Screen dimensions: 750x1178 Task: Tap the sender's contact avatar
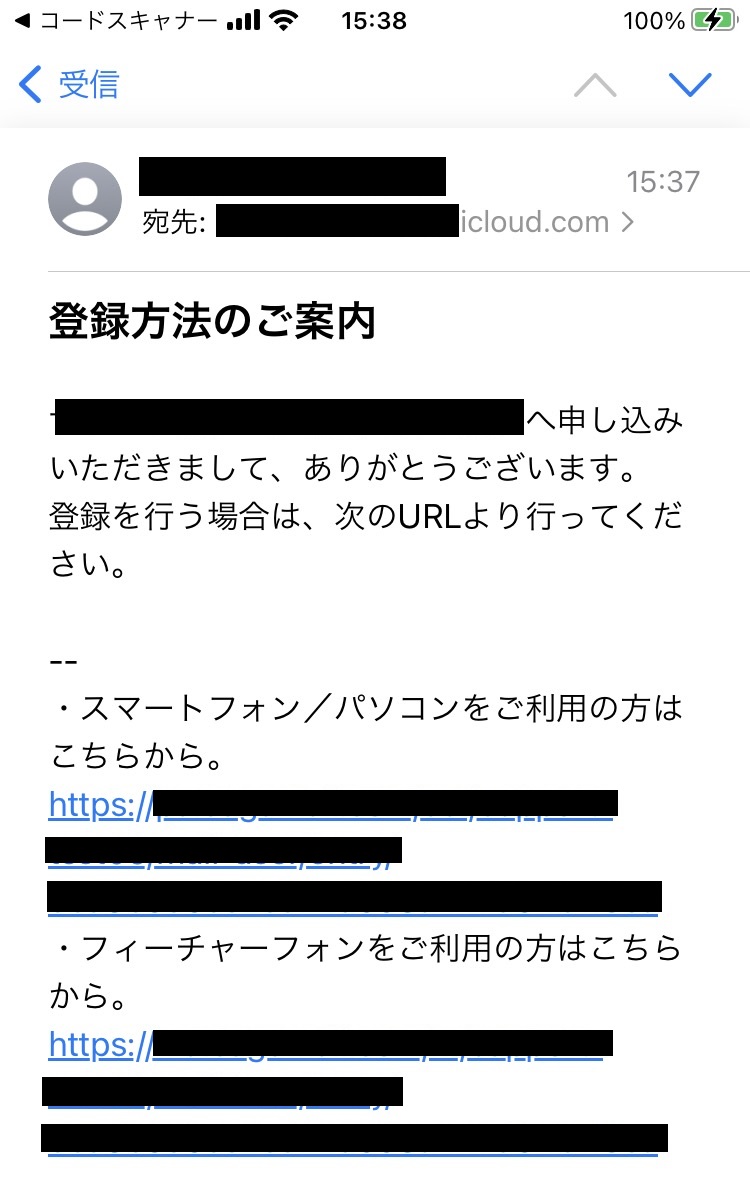tap(85, 198)
